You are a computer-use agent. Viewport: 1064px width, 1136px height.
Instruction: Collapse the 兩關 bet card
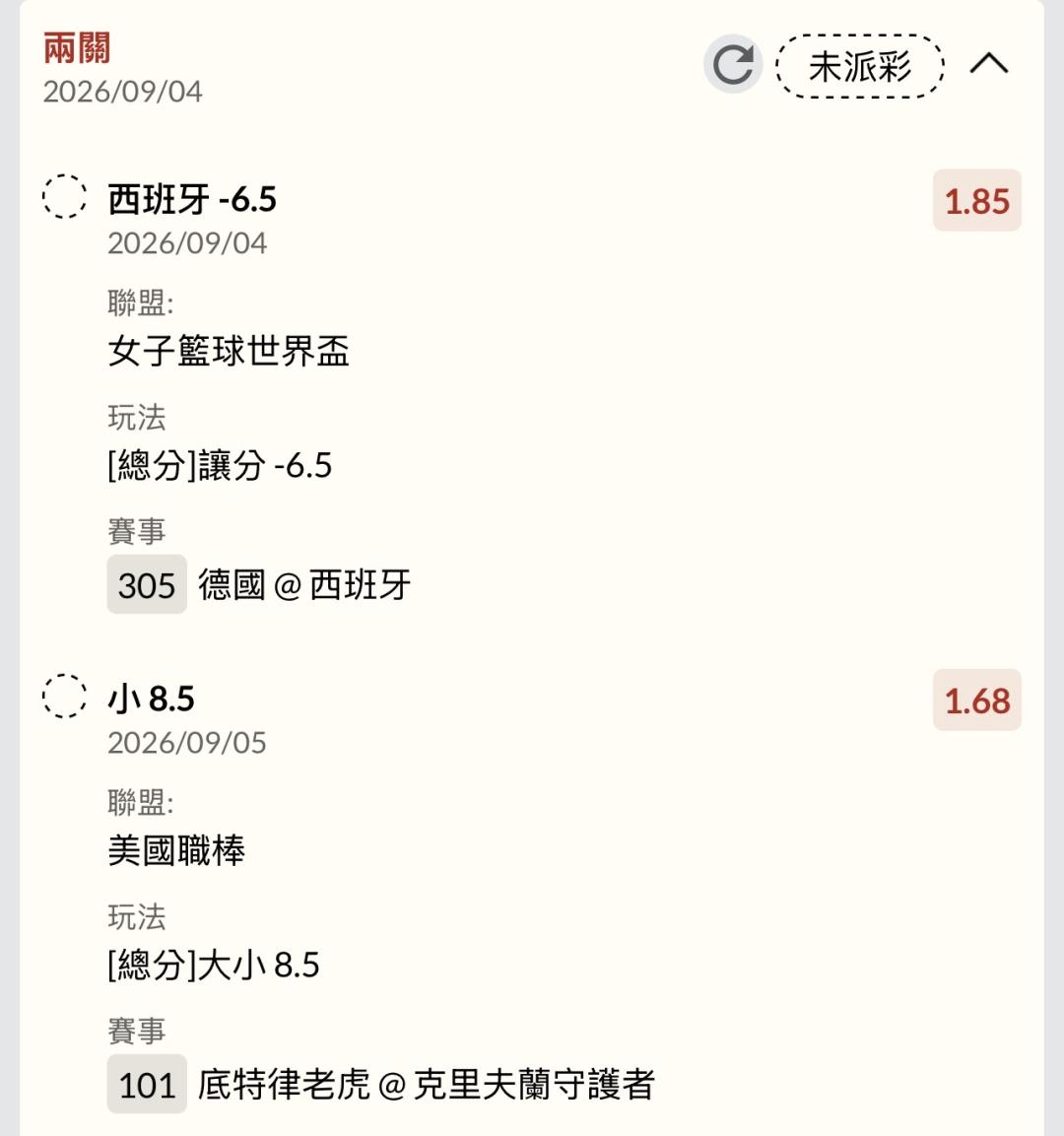pos(989,64)
